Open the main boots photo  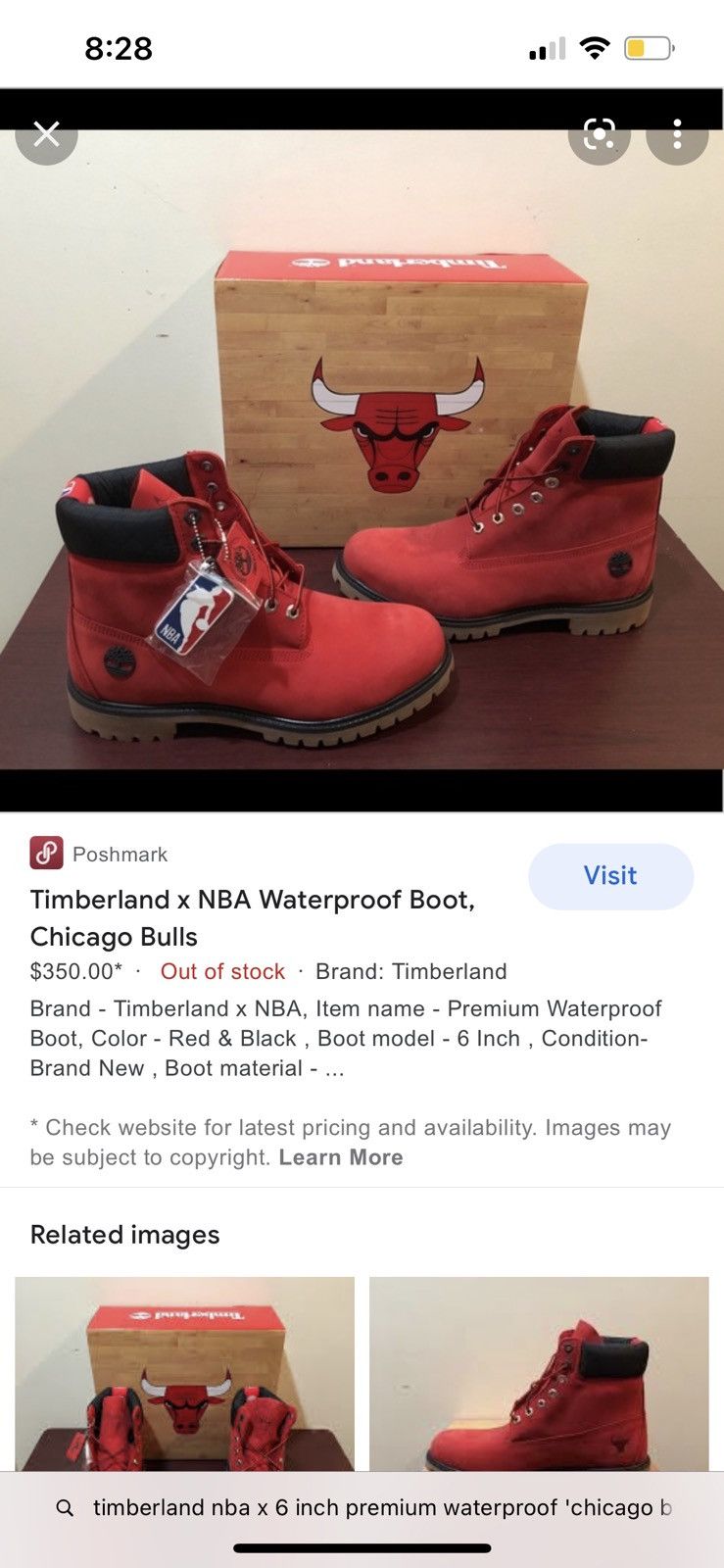pos(362,450)
